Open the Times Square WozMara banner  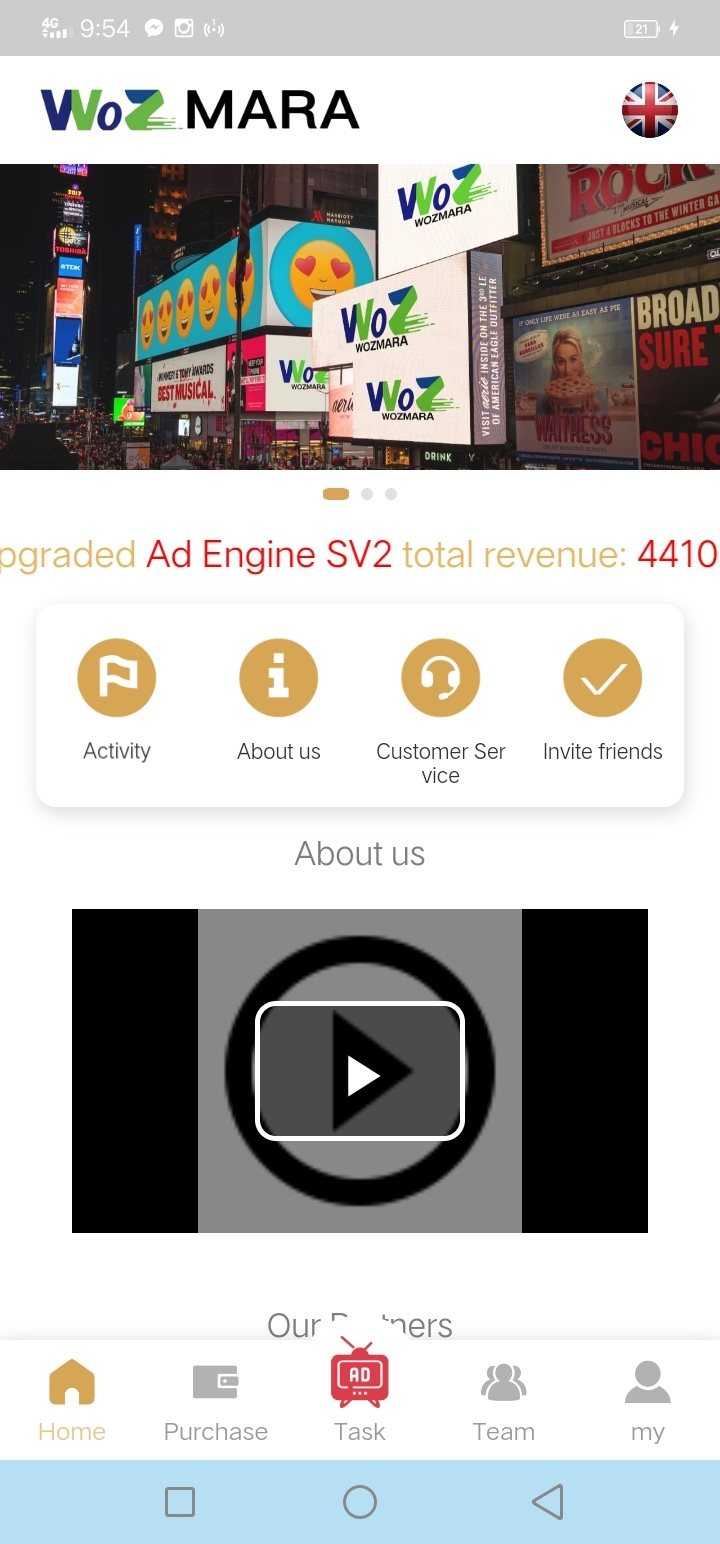(x=360, y=316)
